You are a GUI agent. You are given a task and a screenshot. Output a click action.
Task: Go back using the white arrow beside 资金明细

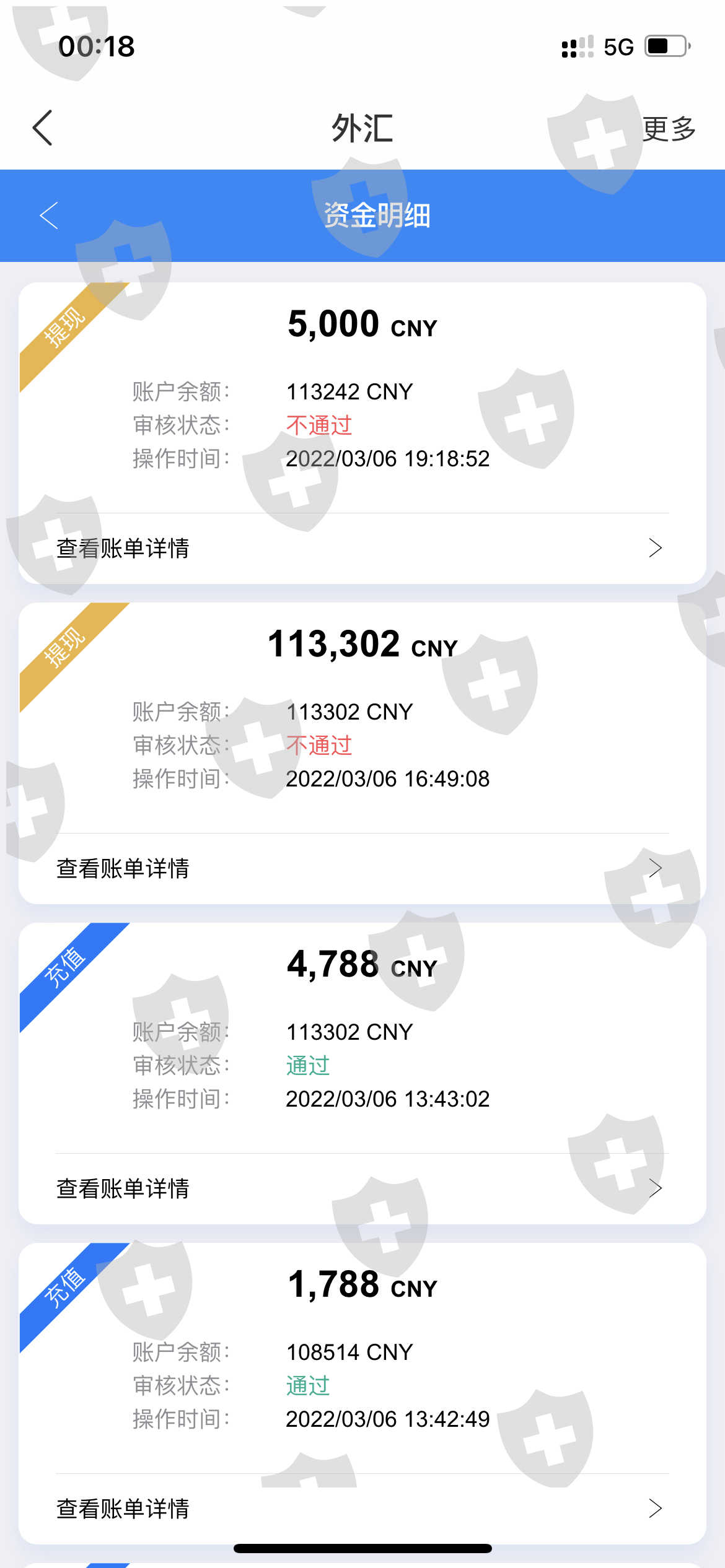pyautogui.click(x=48, y=216)
